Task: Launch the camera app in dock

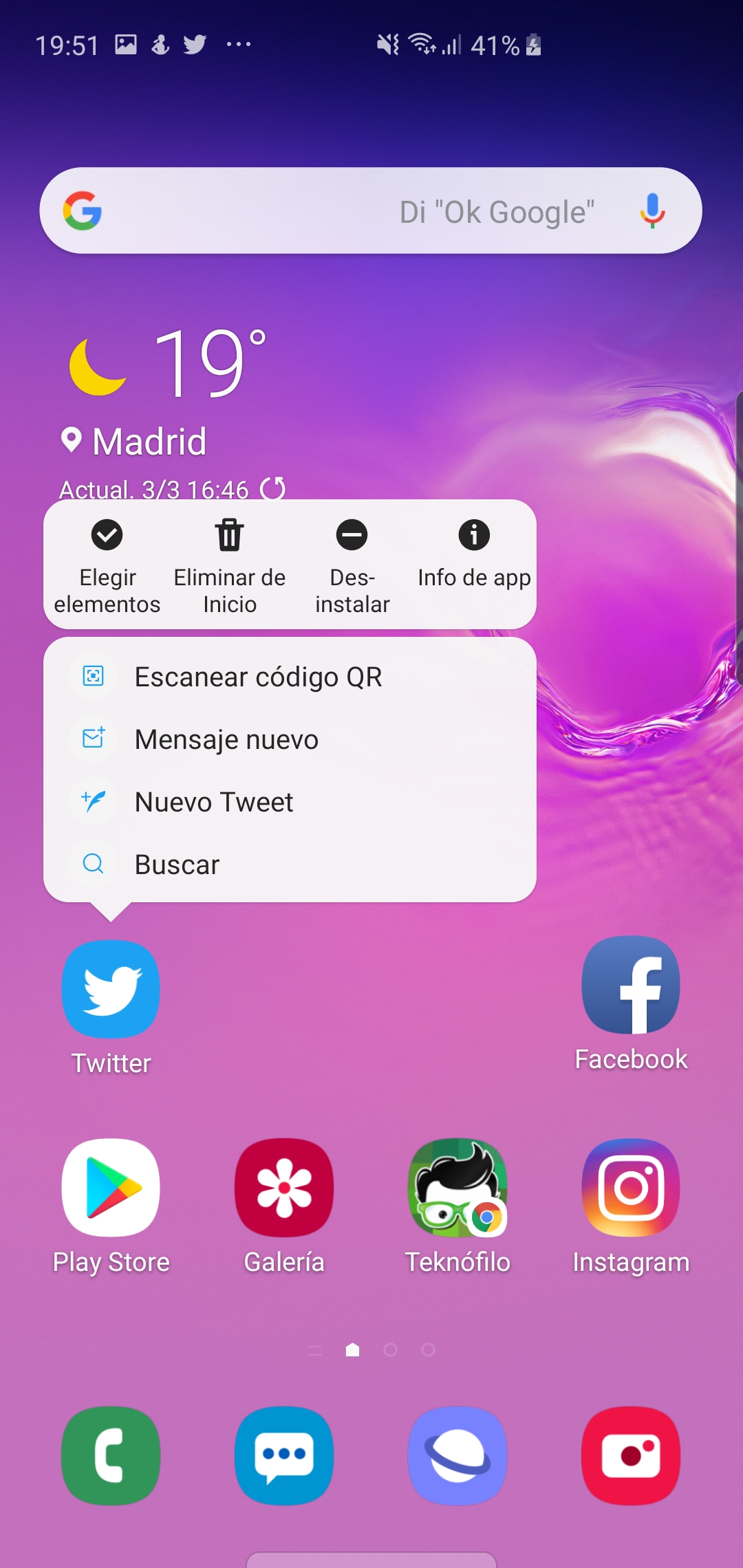Action: 631,1455
